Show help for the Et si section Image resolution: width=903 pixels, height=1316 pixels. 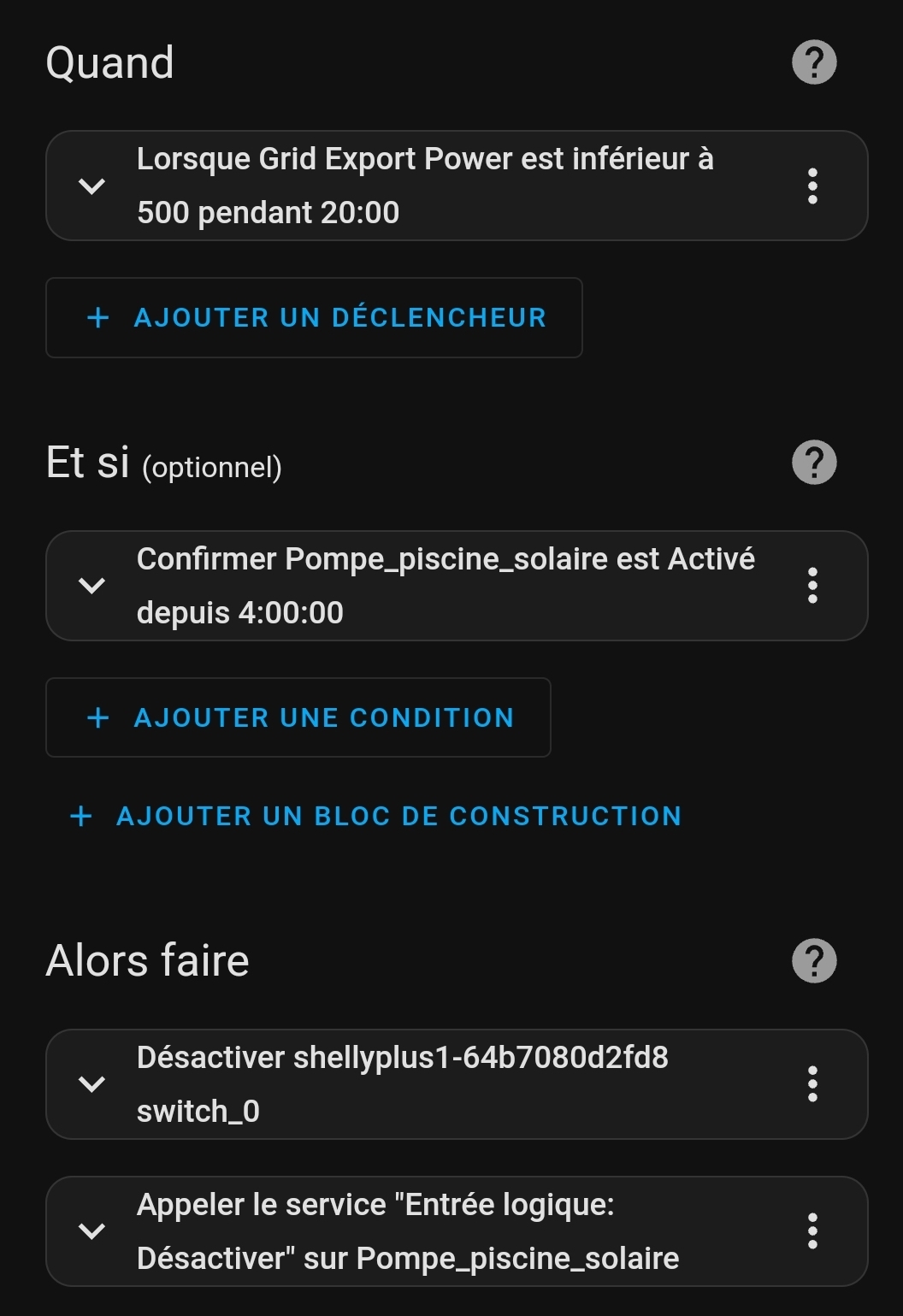(813, 463)
